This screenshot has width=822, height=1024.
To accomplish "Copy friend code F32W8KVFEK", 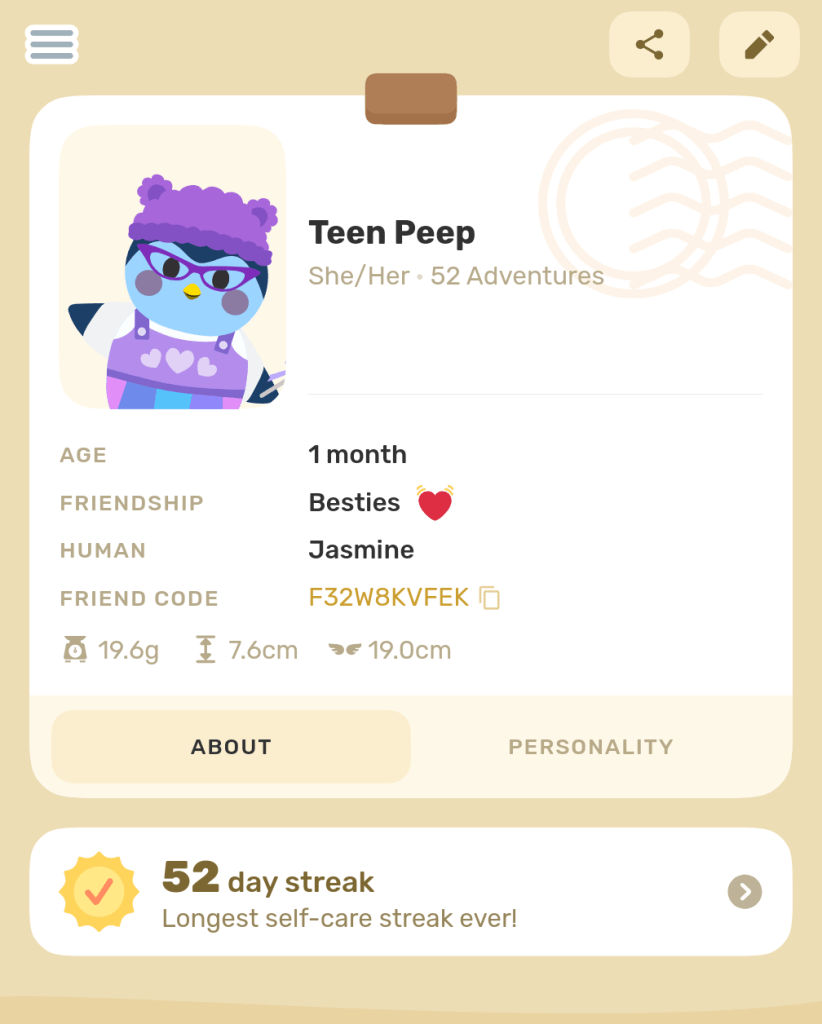I will 490,598.
